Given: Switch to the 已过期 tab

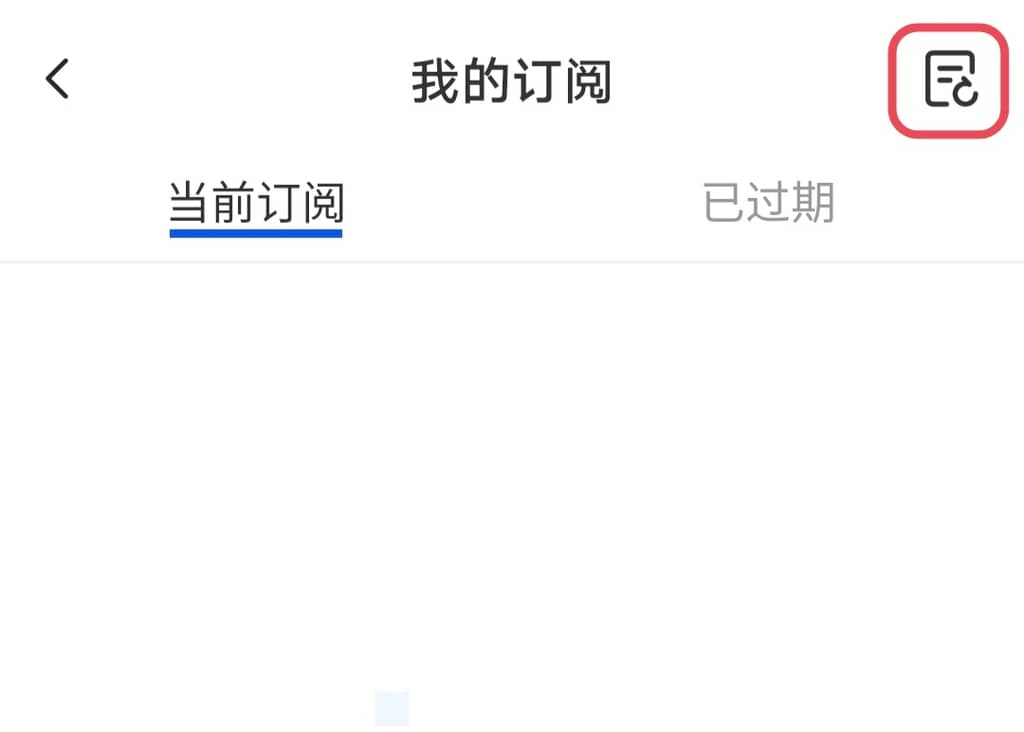Looking at the screenshot, I should pos(768,203).
